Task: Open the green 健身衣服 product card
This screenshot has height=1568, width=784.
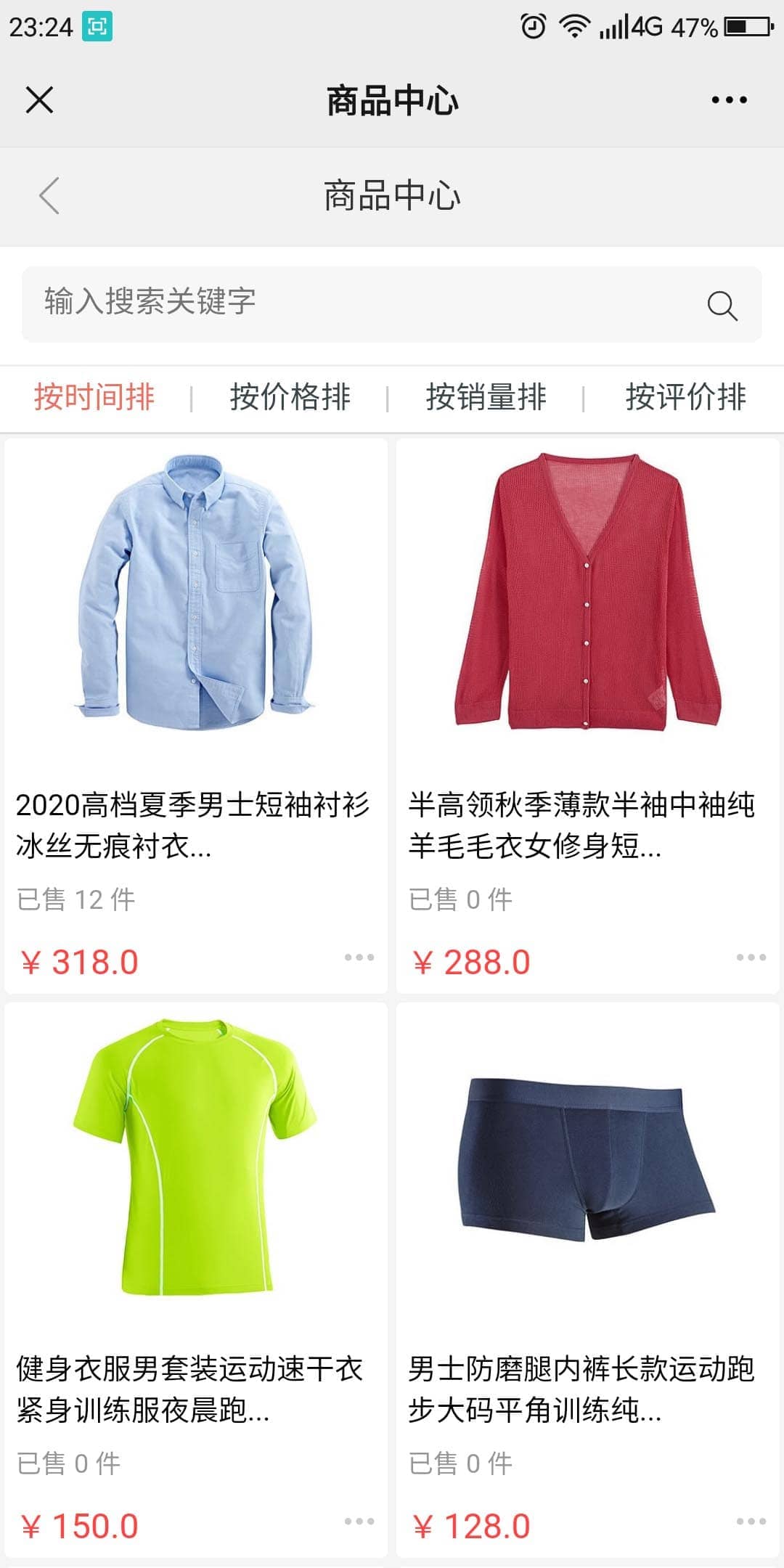Action: [196, 1220]
